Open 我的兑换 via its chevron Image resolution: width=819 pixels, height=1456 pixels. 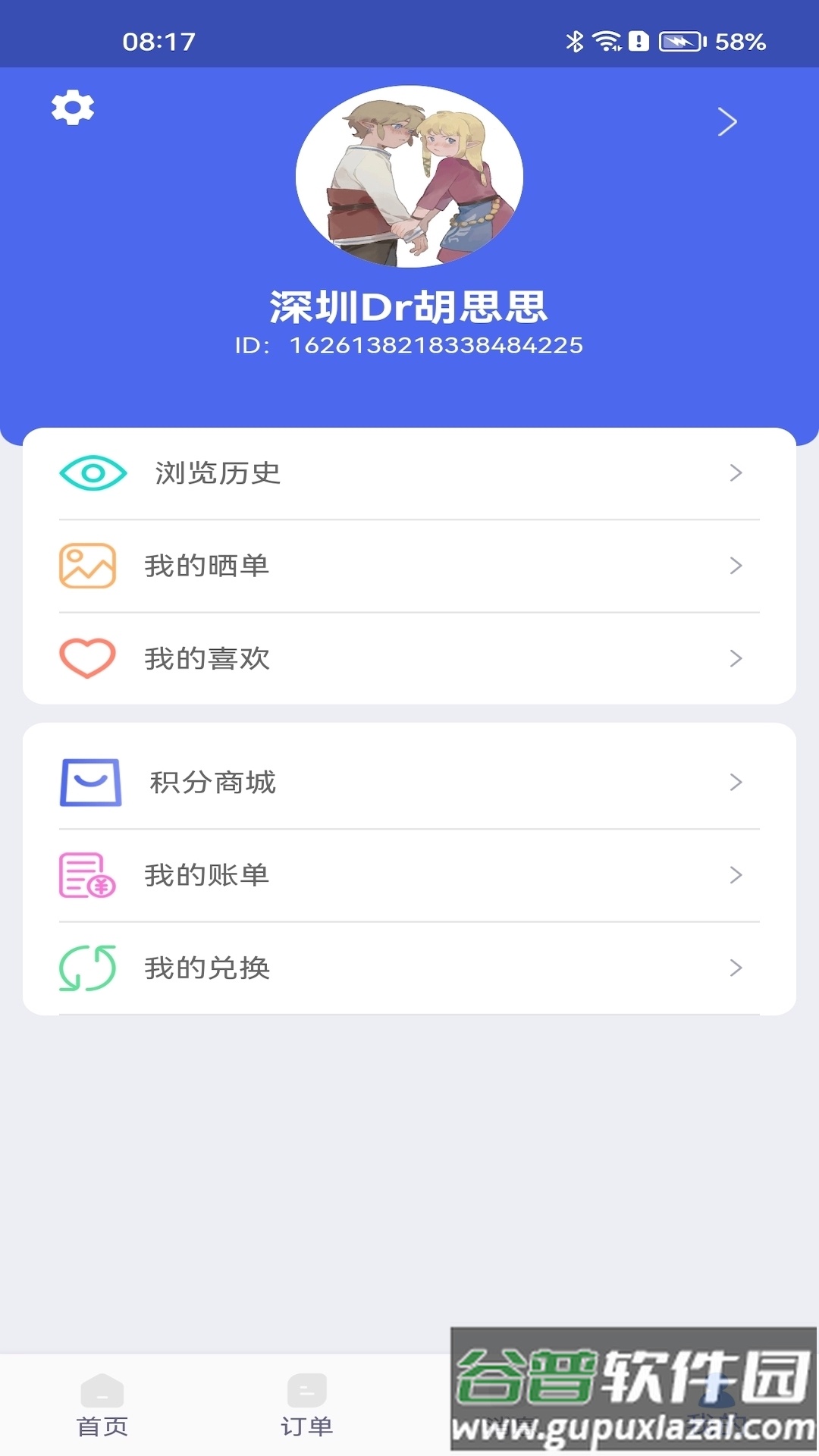click(x=734, y=967)
